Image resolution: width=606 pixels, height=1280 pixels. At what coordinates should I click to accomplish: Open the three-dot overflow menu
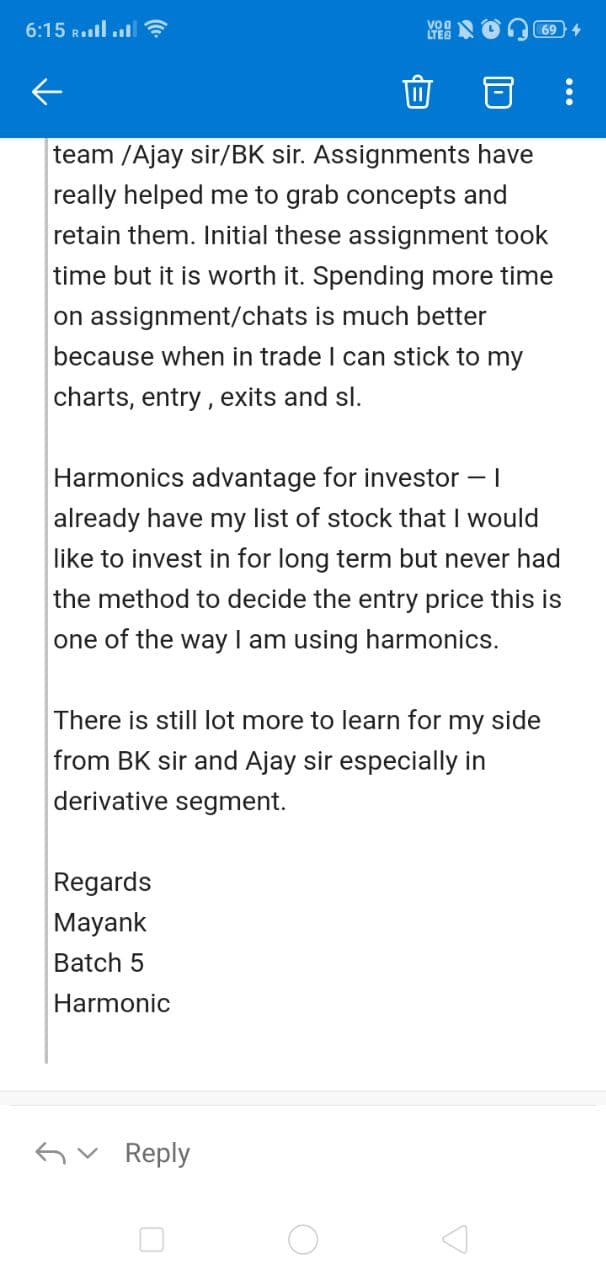point(569,93)
